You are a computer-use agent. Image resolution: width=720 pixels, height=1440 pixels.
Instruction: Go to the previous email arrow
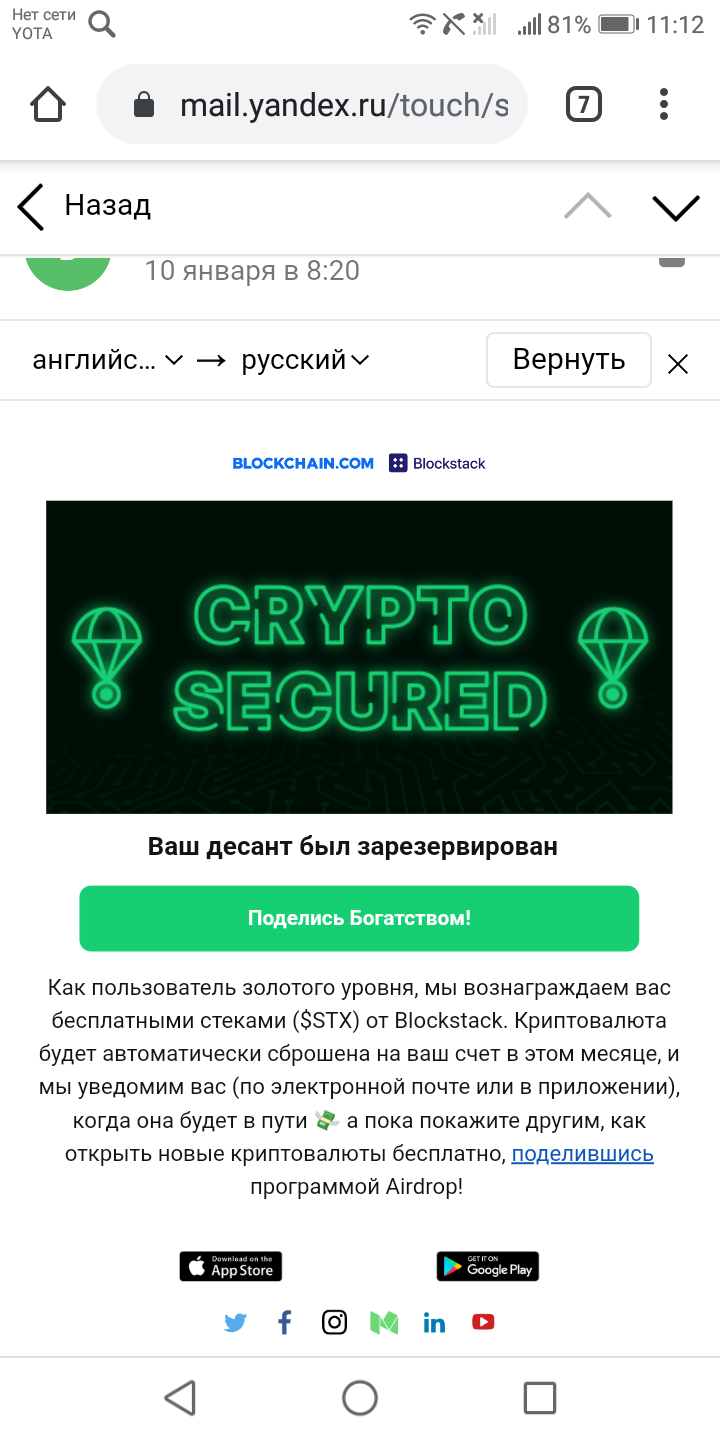pos(587,206)
